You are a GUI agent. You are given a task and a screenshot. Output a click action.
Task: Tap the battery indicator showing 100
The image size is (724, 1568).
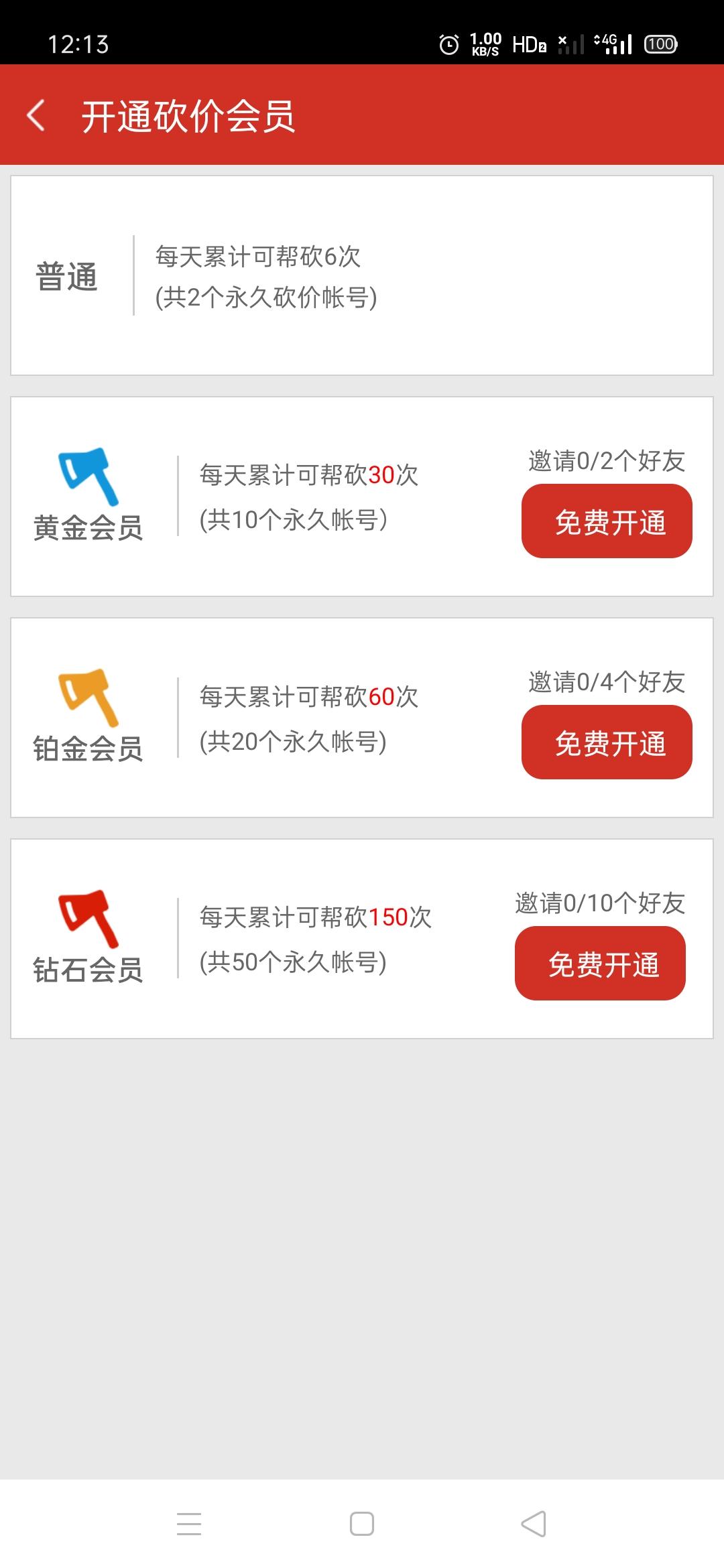tap(660, 44)
